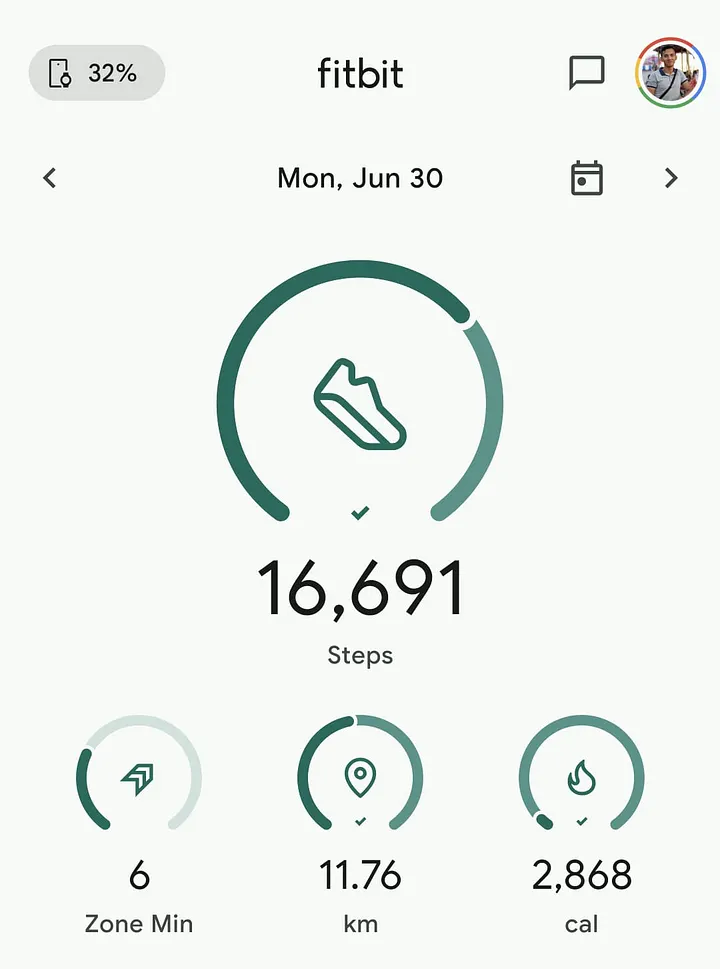Tap the lightning Zone Minutes icon

139,779
